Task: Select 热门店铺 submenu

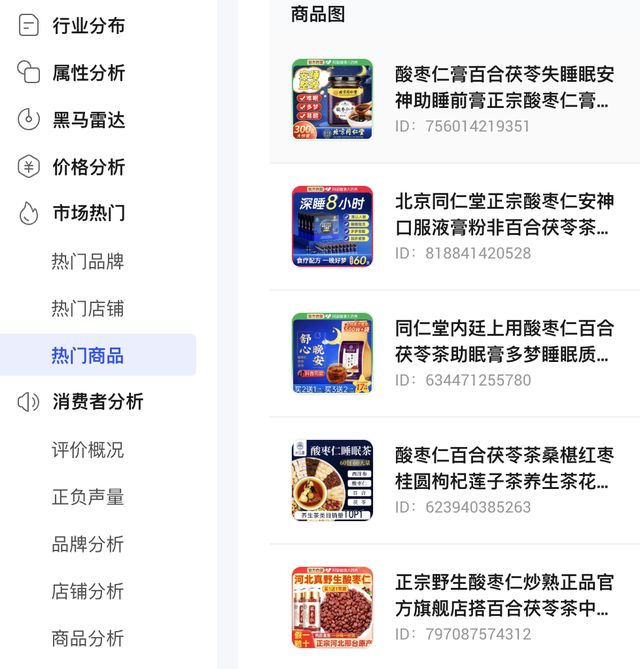Action: click(x=88, y=308)
